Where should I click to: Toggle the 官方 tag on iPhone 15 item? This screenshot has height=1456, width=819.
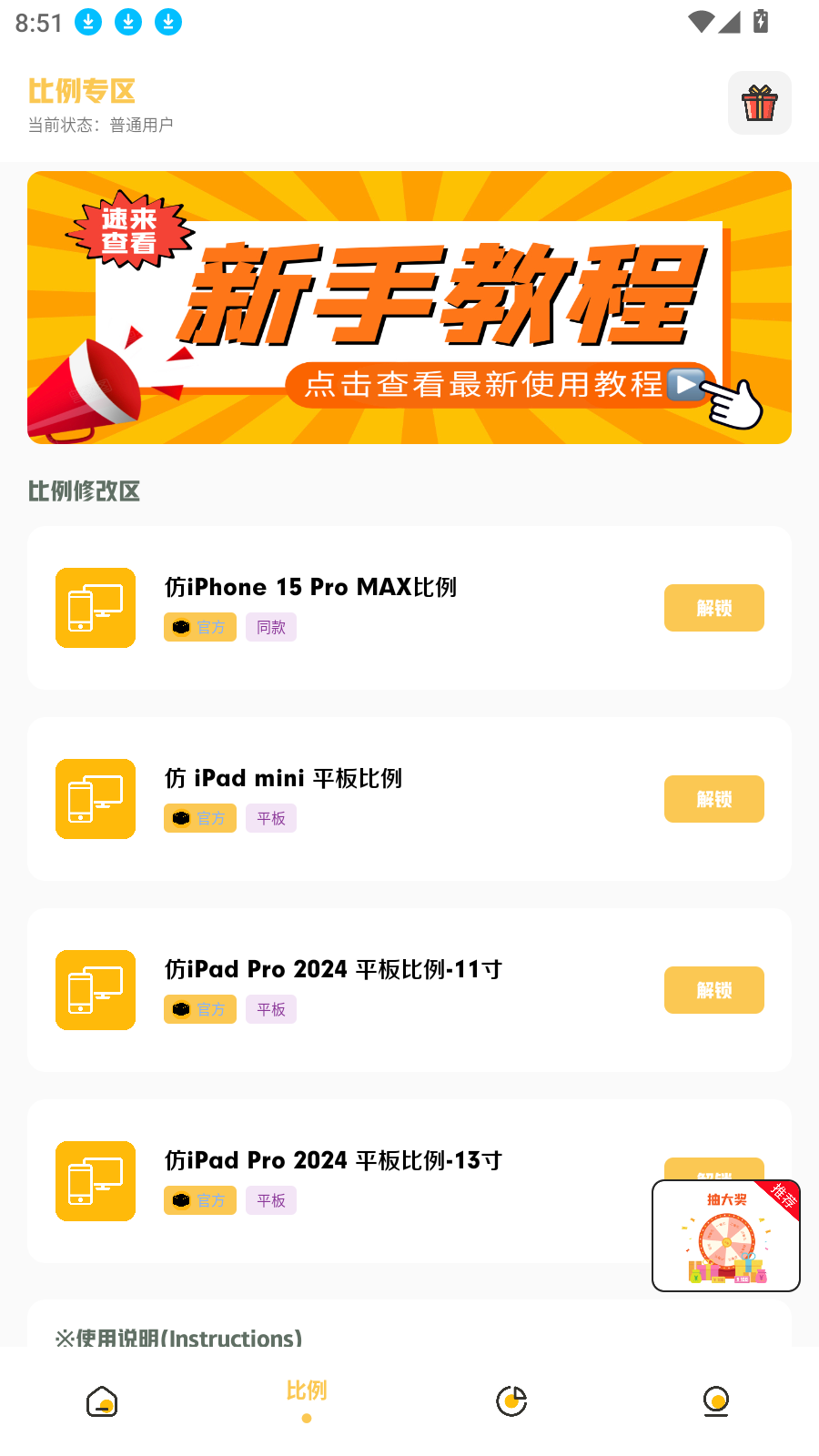(199, 627)
